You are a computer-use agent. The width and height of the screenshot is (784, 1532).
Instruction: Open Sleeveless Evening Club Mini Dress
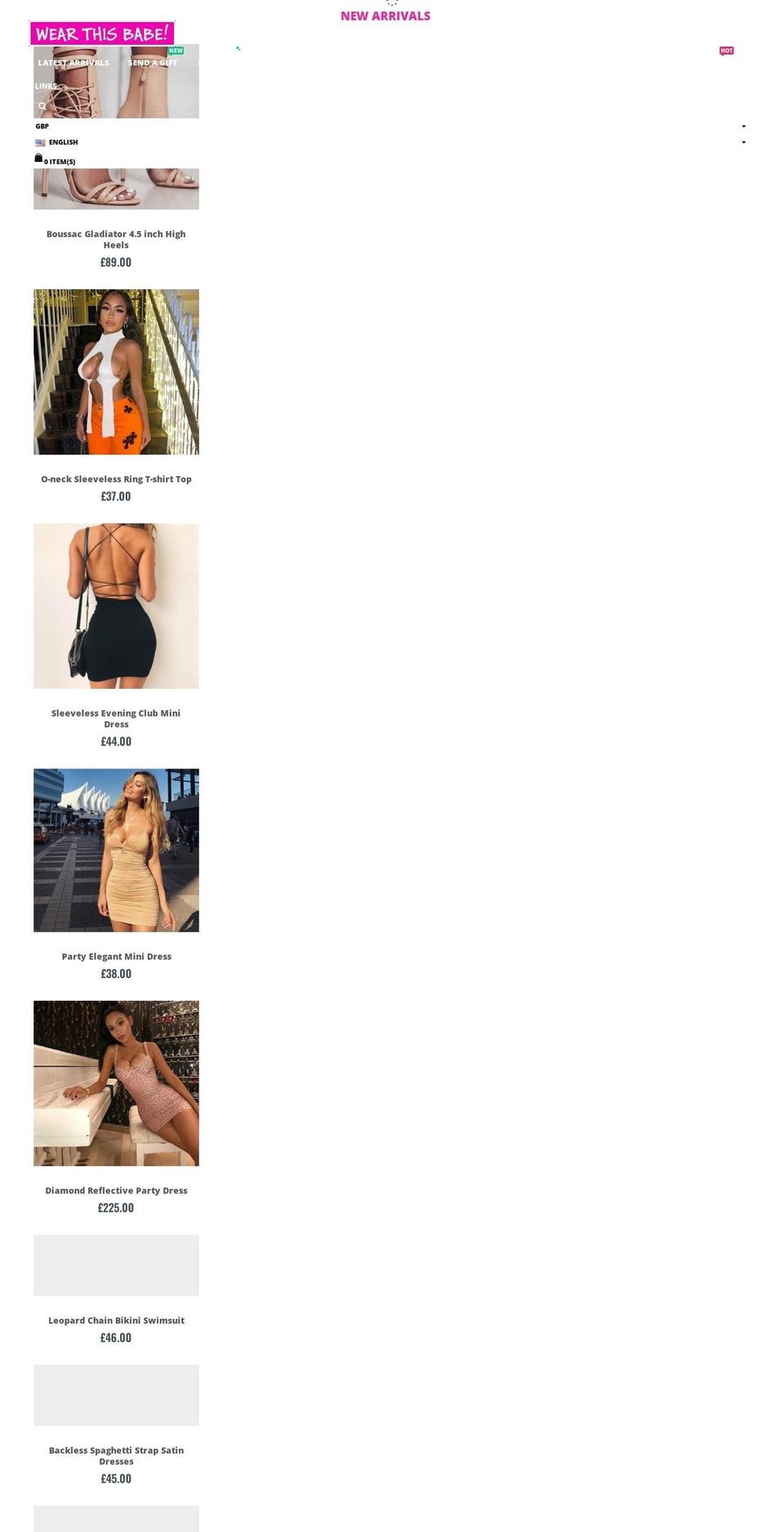tap(116, 718)
